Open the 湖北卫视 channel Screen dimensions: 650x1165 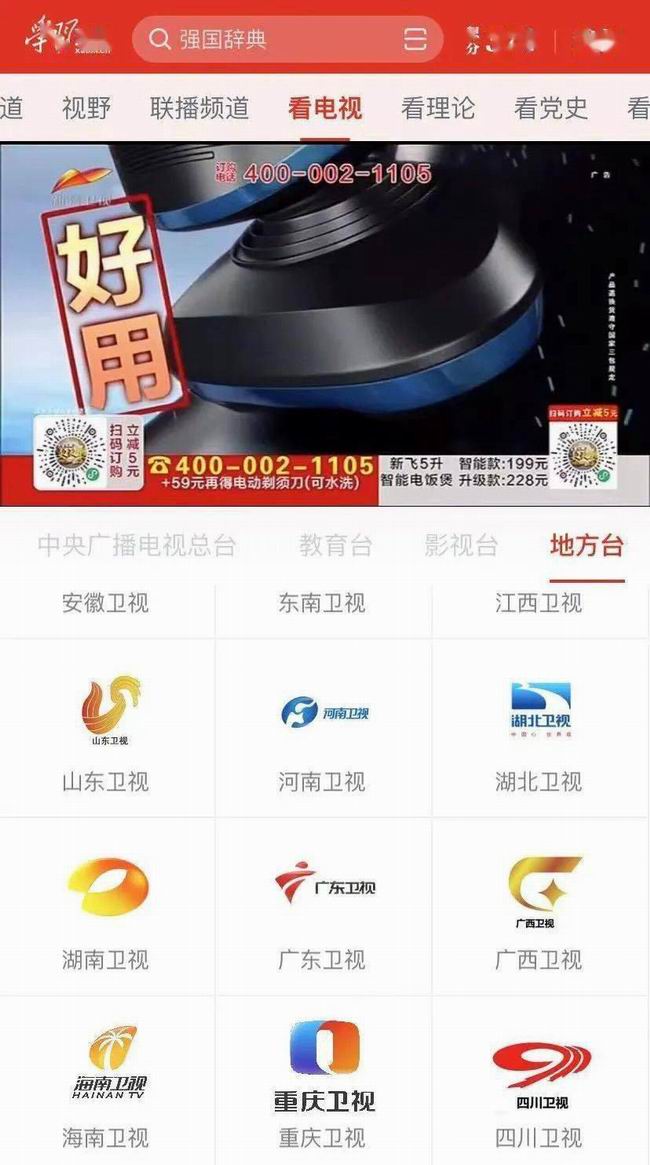coord(539,728)
